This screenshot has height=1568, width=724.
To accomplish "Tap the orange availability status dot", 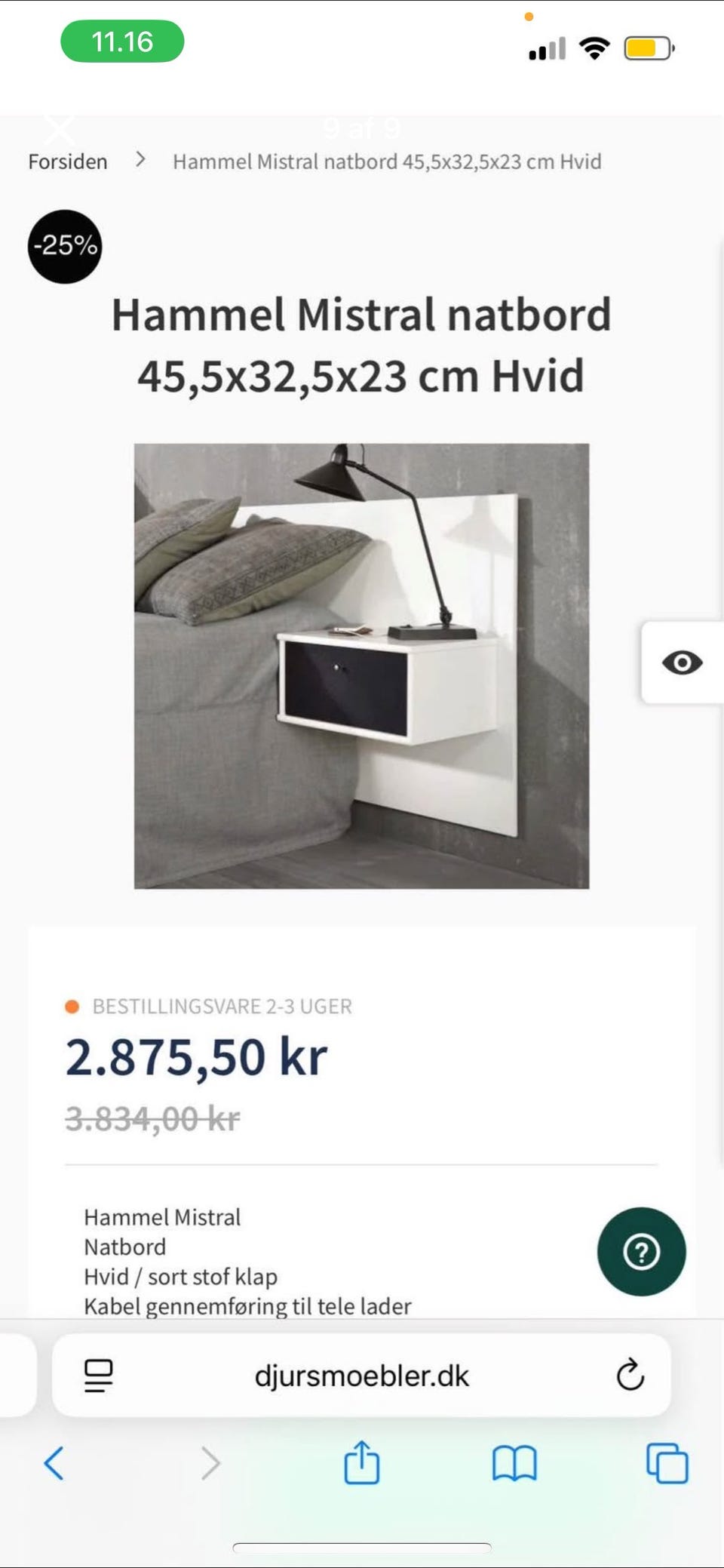I will pos(72,1006).
